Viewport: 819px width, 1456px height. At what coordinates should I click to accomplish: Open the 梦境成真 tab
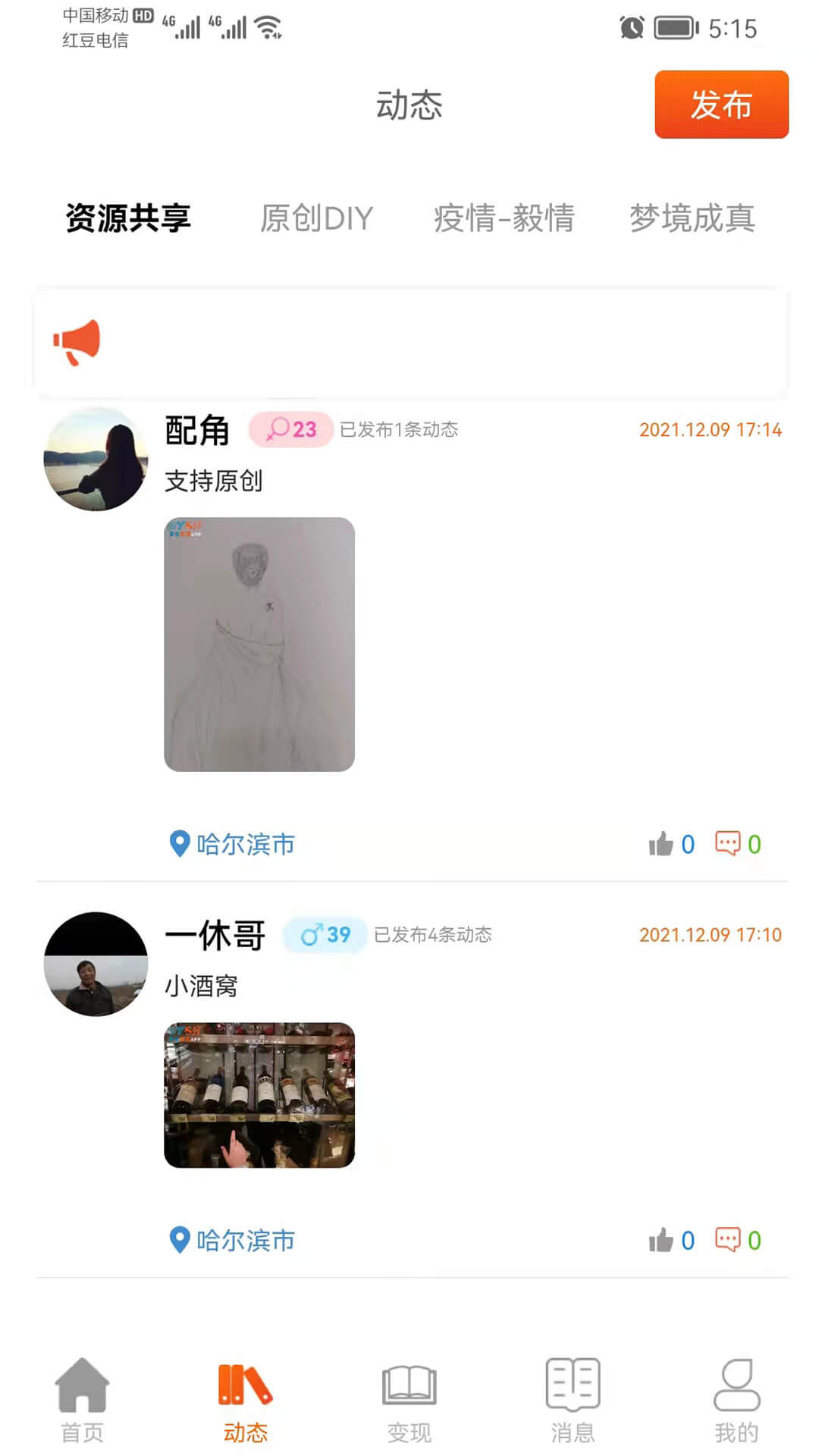tap(692, 218)
